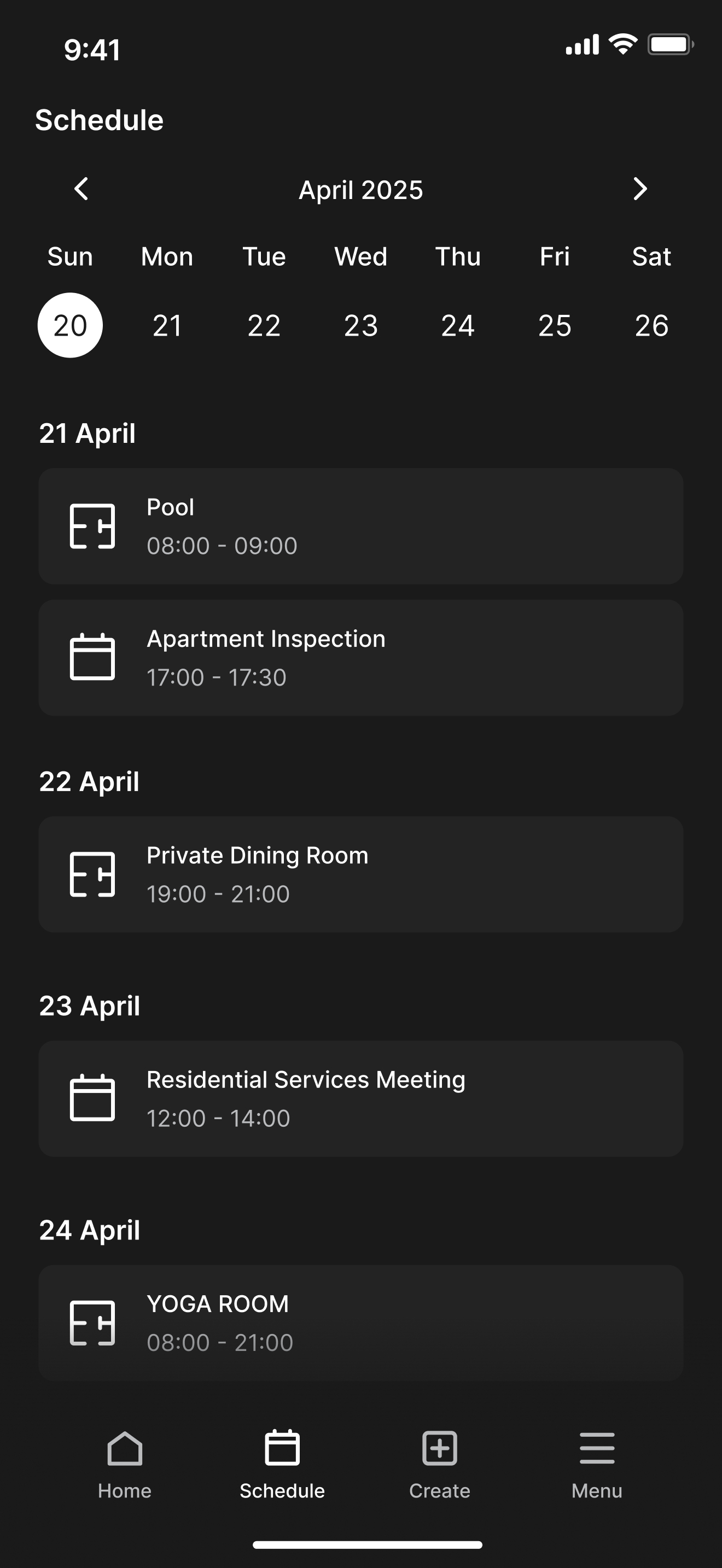The width and height of the screenshot is (722, 1568).
Task: View the Private Dining Room booking
Action: point(361,874)
